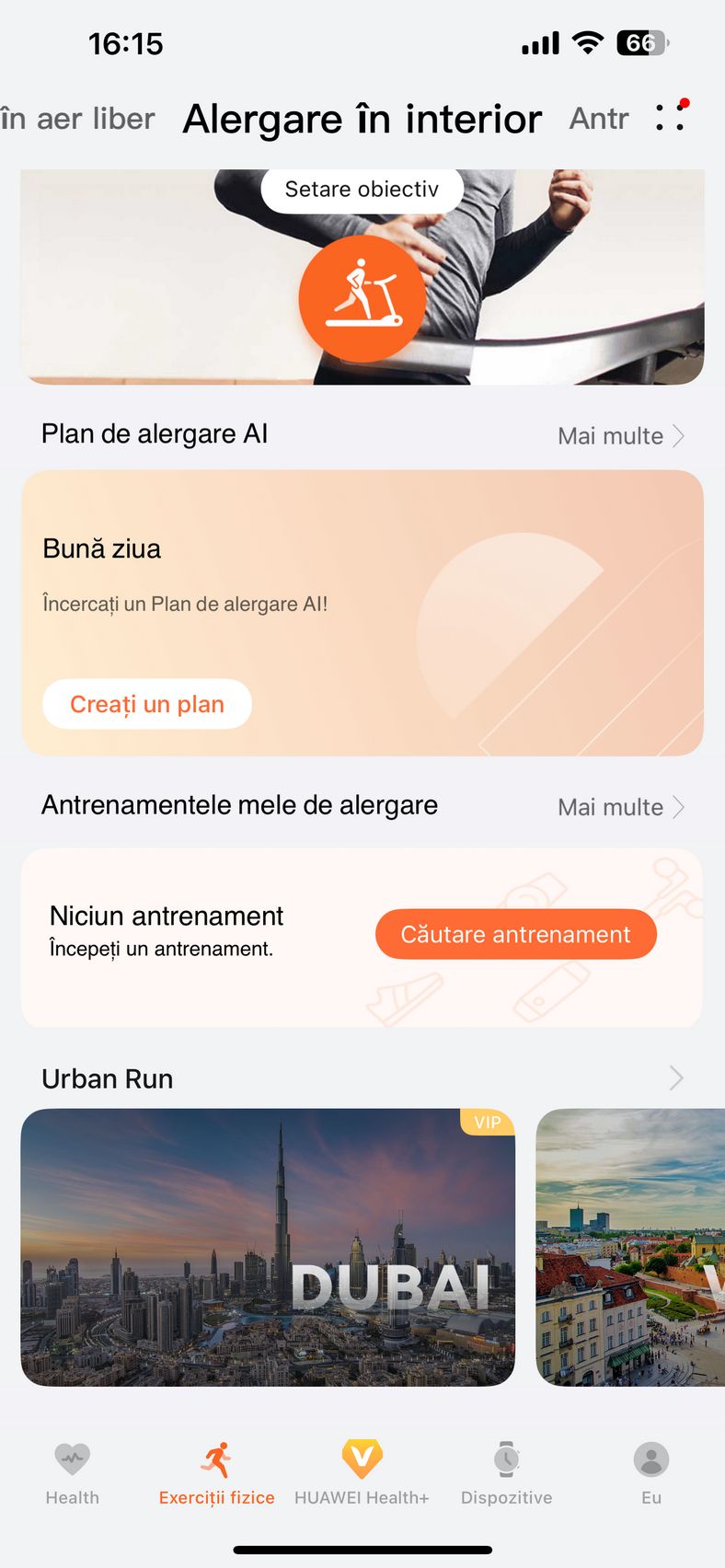Tap Setare obiectiv button

click(362, 190)
